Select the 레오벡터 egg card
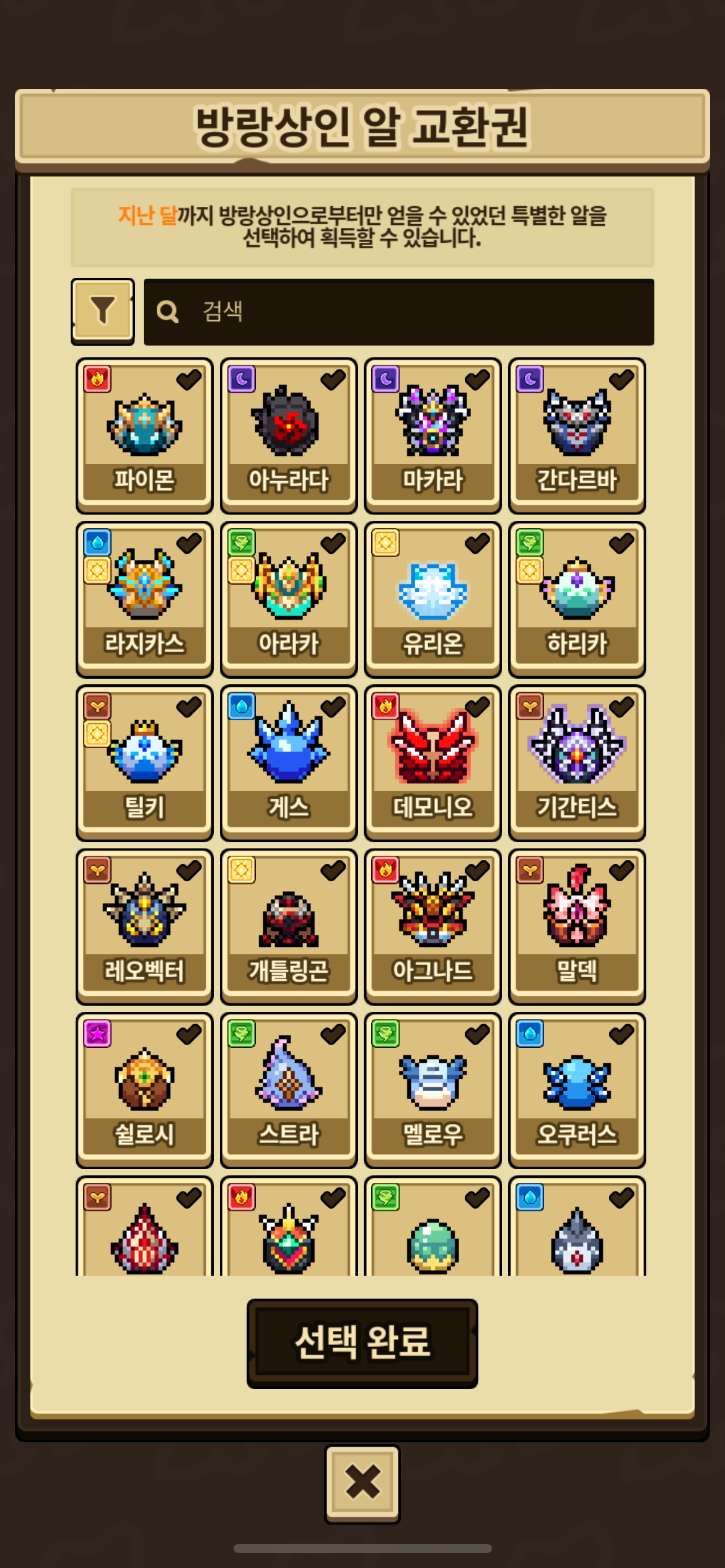Viewport: 725px width, 1568px height. [x=144, y=926]
